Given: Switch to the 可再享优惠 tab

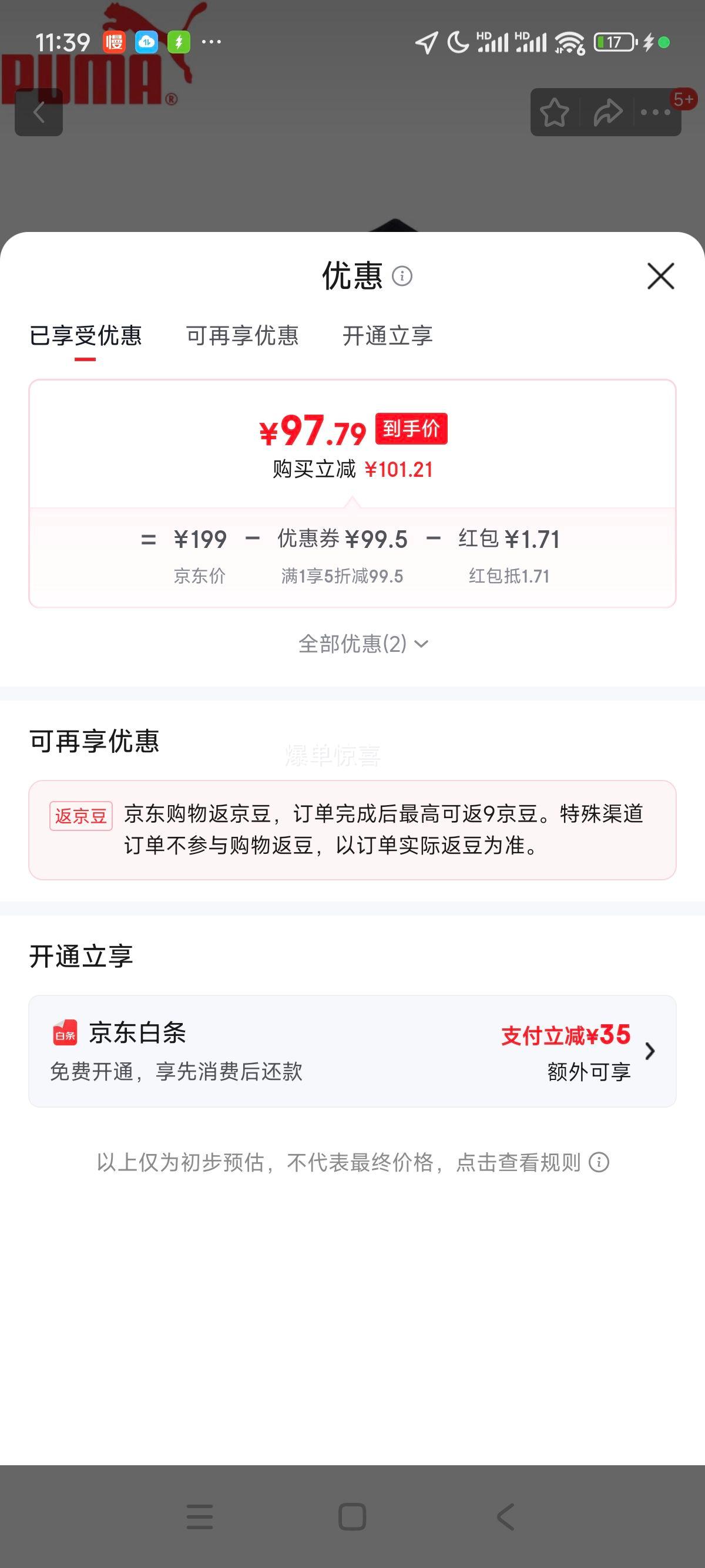Looking at the screenshot, I should click(x=242, y=336).
